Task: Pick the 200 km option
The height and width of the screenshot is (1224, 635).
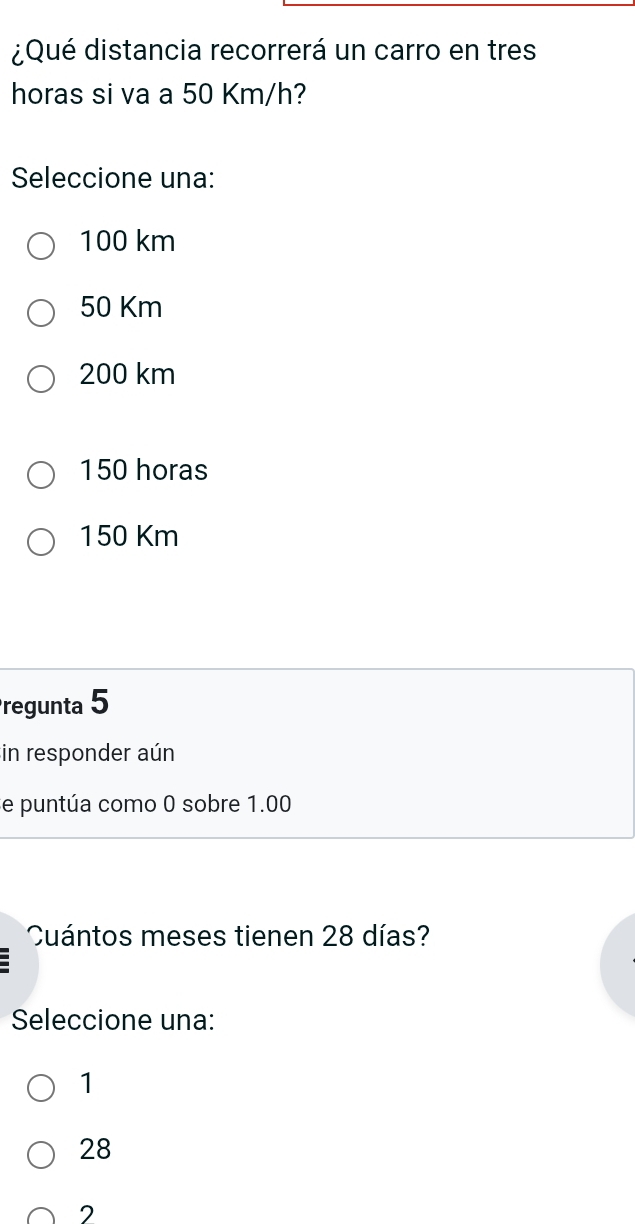Action: (41, 380)
